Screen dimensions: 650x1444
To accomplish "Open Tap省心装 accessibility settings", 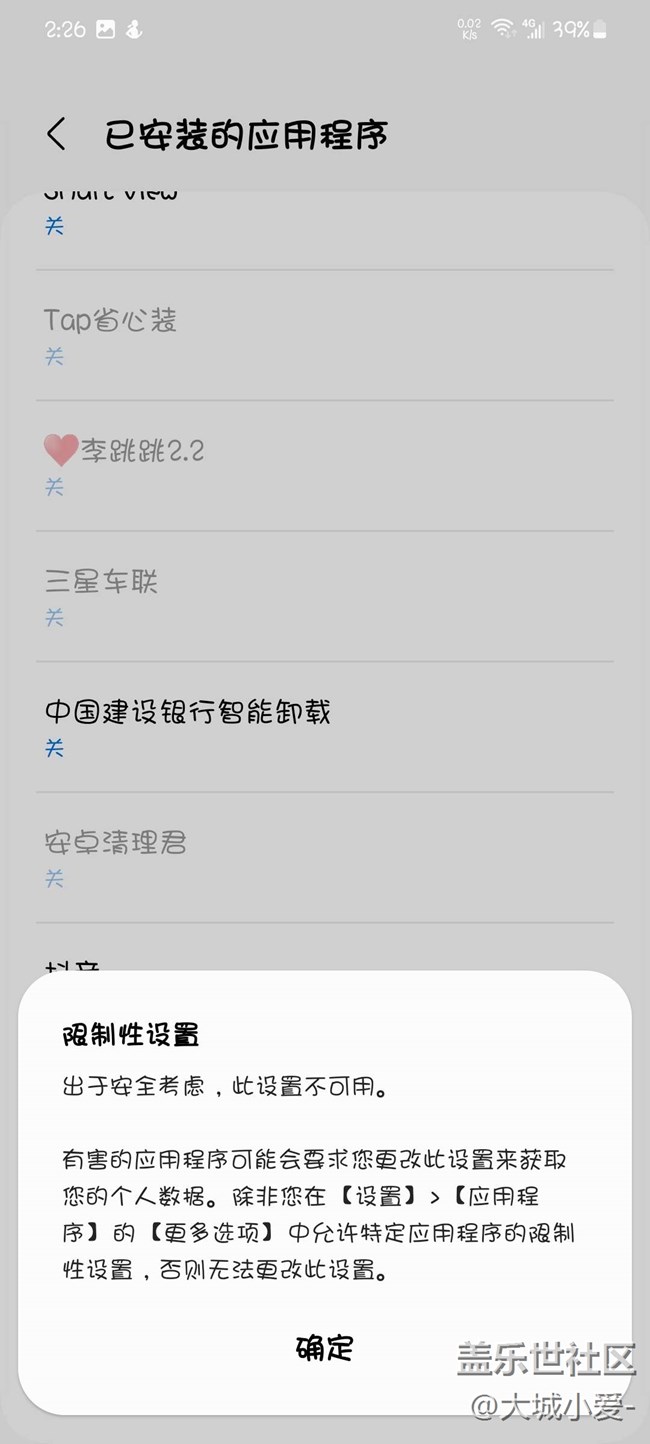I will [x=325, y=335].
